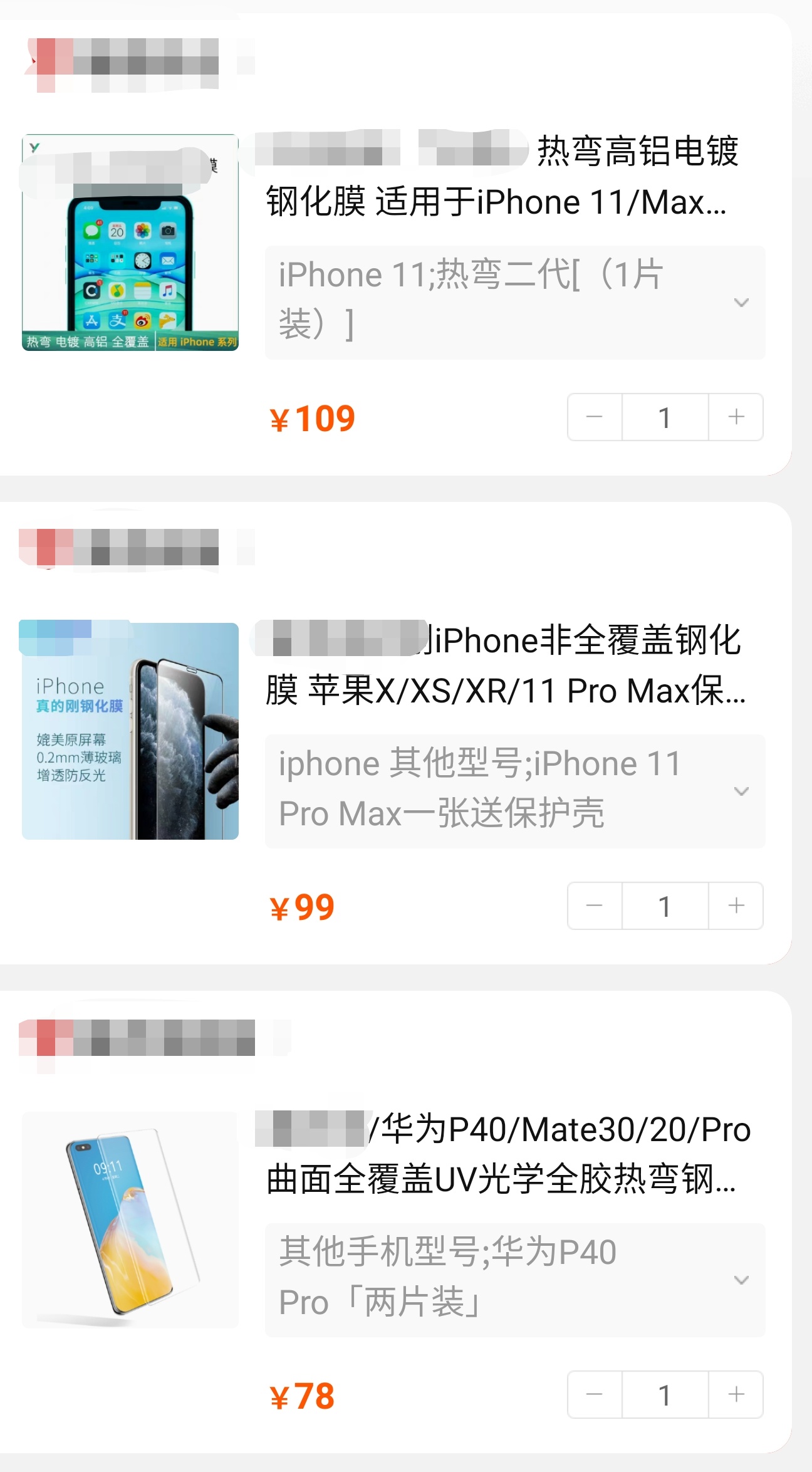
Task: Click the ¥99 price label
Action: pyautogui.click(x=299, y=906)
